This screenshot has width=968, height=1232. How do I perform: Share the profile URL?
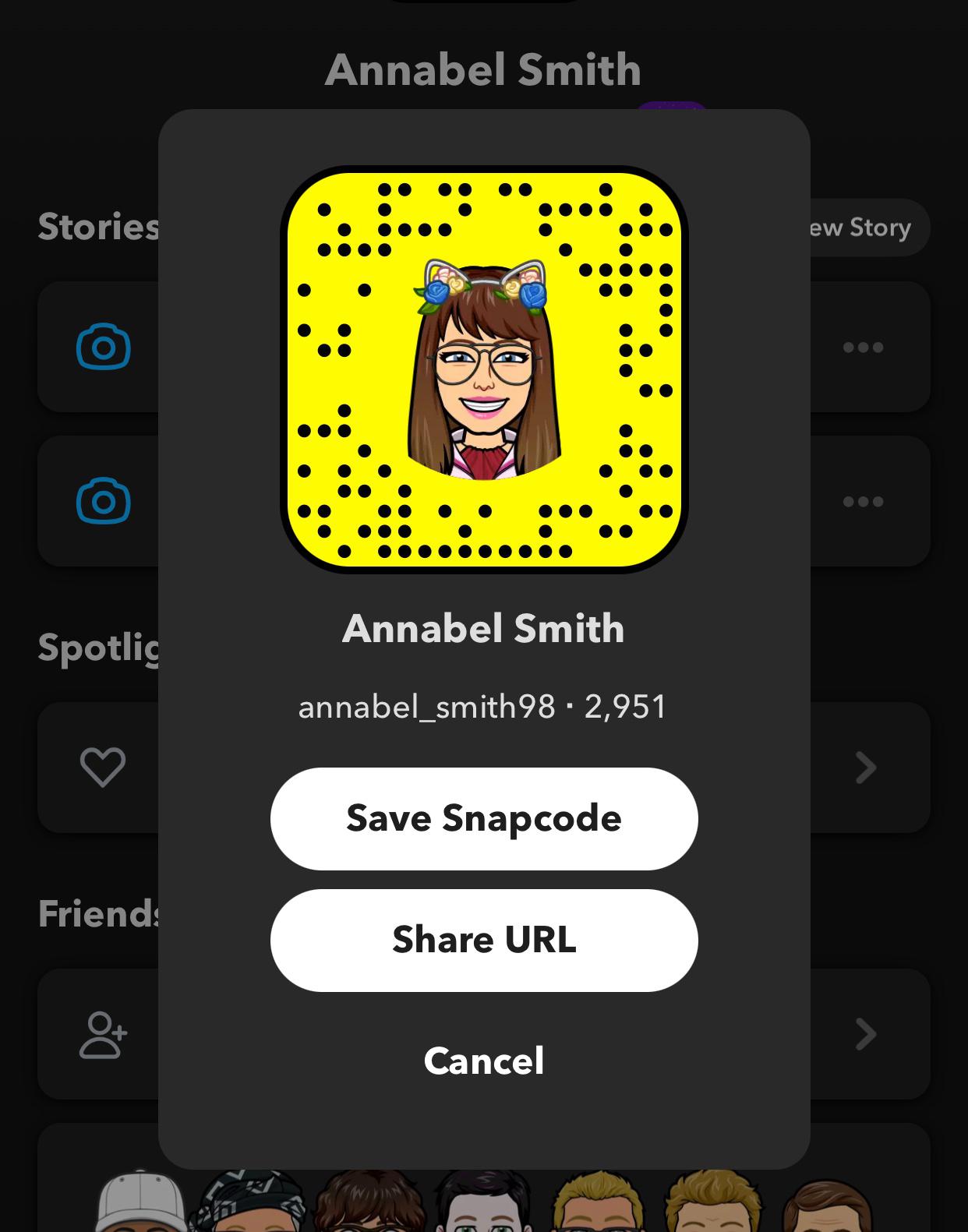point(484,940)
